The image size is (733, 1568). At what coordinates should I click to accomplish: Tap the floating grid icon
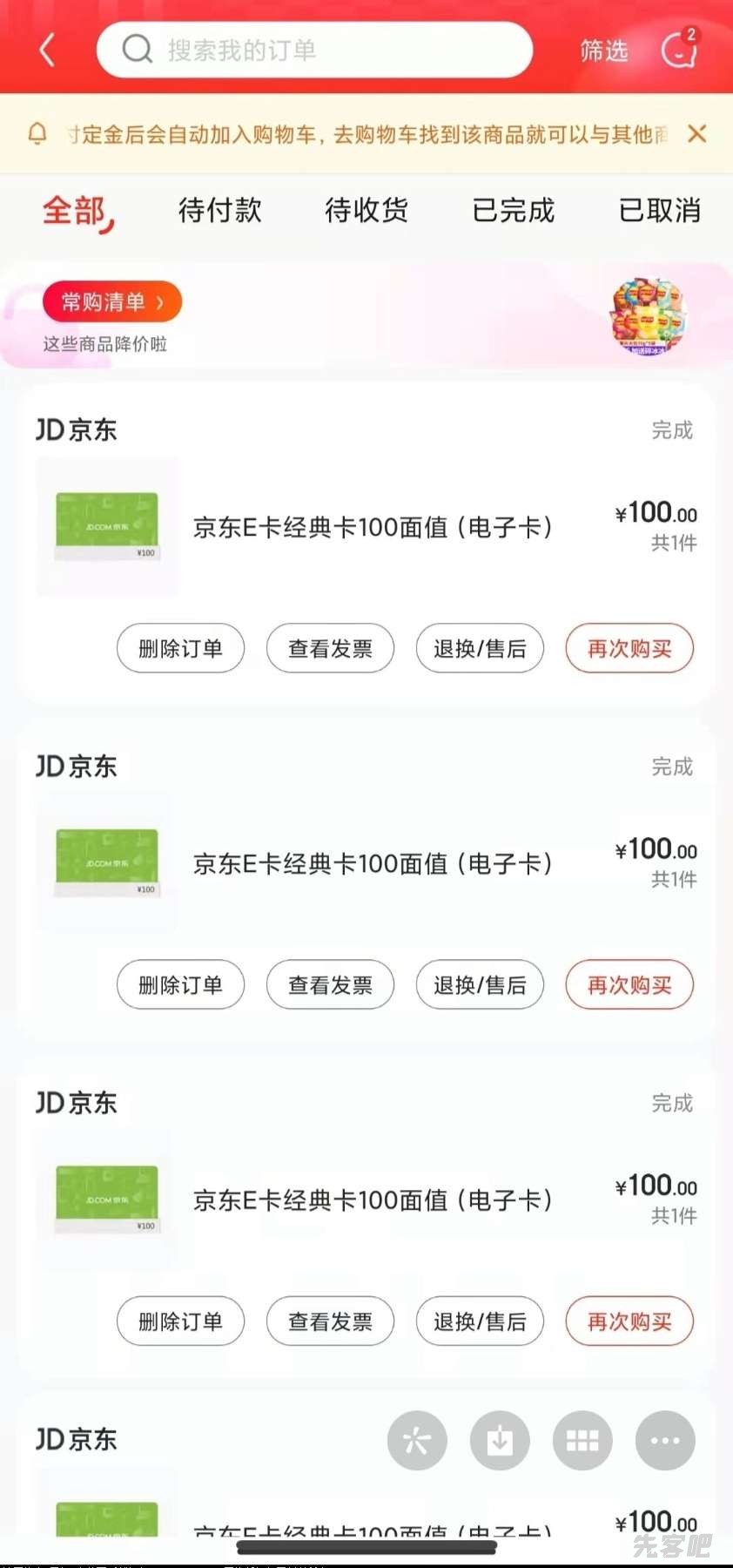point(582,1440)
